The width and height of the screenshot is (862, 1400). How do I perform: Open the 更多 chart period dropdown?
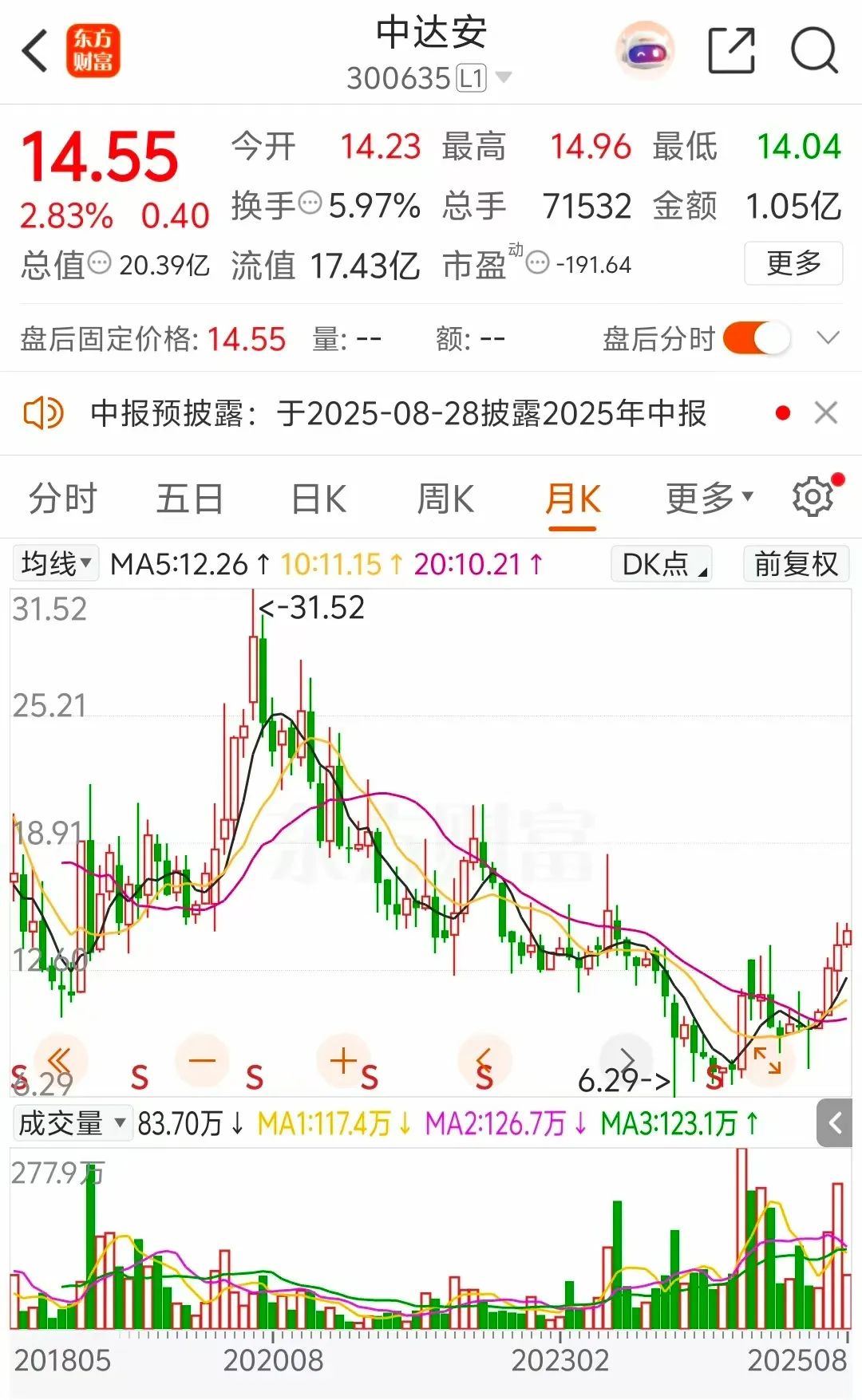[x=709, y=499]
